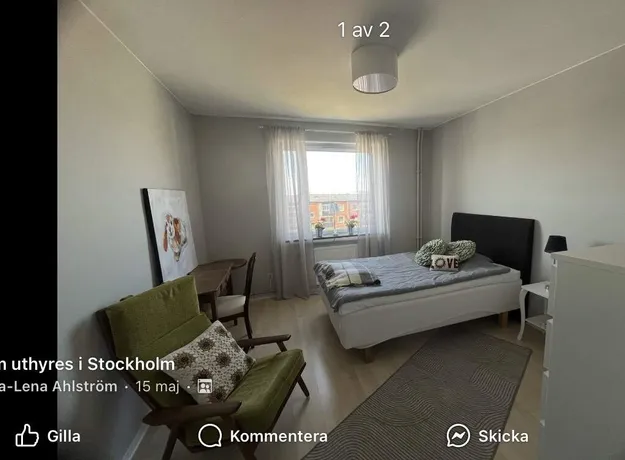This screenshot has height=460, width=625.
Task: Open Lena Ahlström's profile
Action: coord(60,386)
